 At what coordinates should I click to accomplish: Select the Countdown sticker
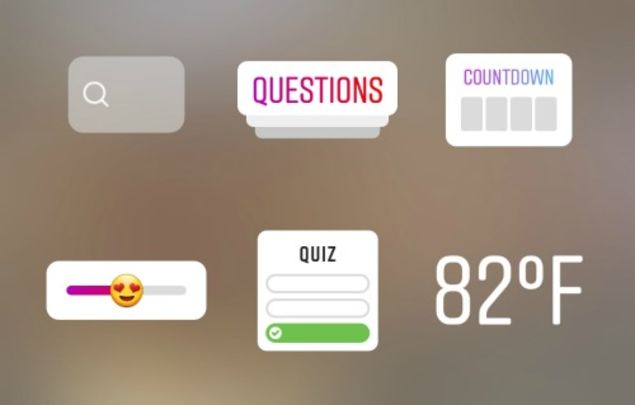508,100
